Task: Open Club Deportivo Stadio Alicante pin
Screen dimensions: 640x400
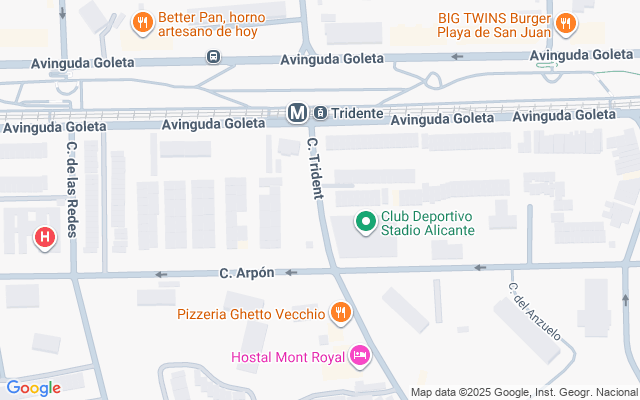Action: (x=366, y=221)
